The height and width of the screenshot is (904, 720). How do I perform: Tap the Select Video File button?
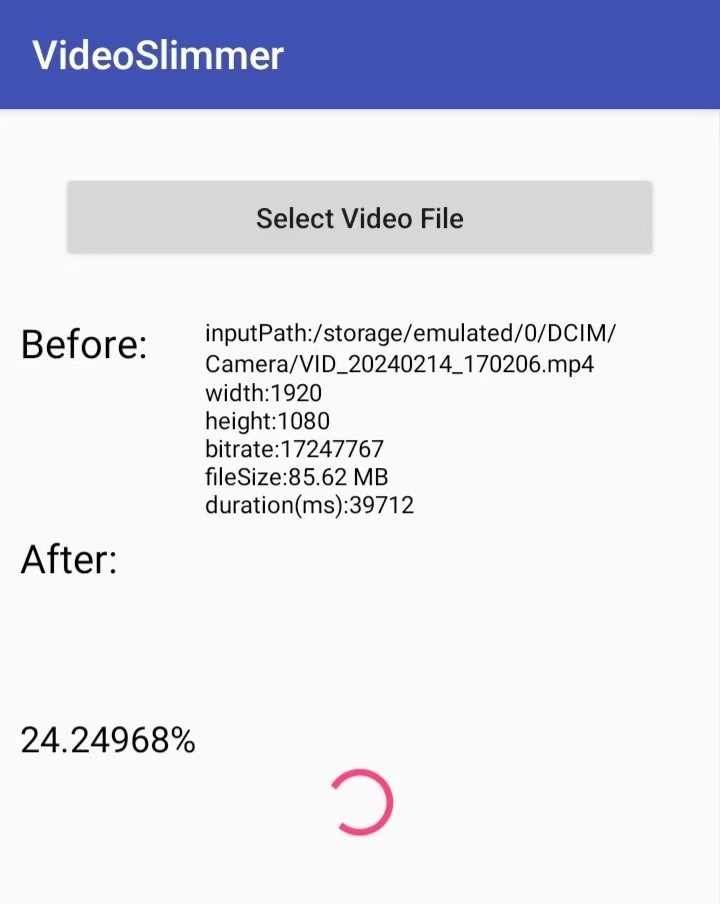coord(360,218)
